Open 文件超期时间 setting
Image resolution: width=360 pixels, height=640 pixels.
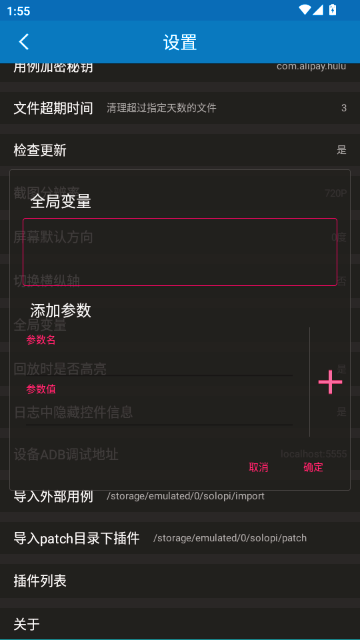(180, 108)
